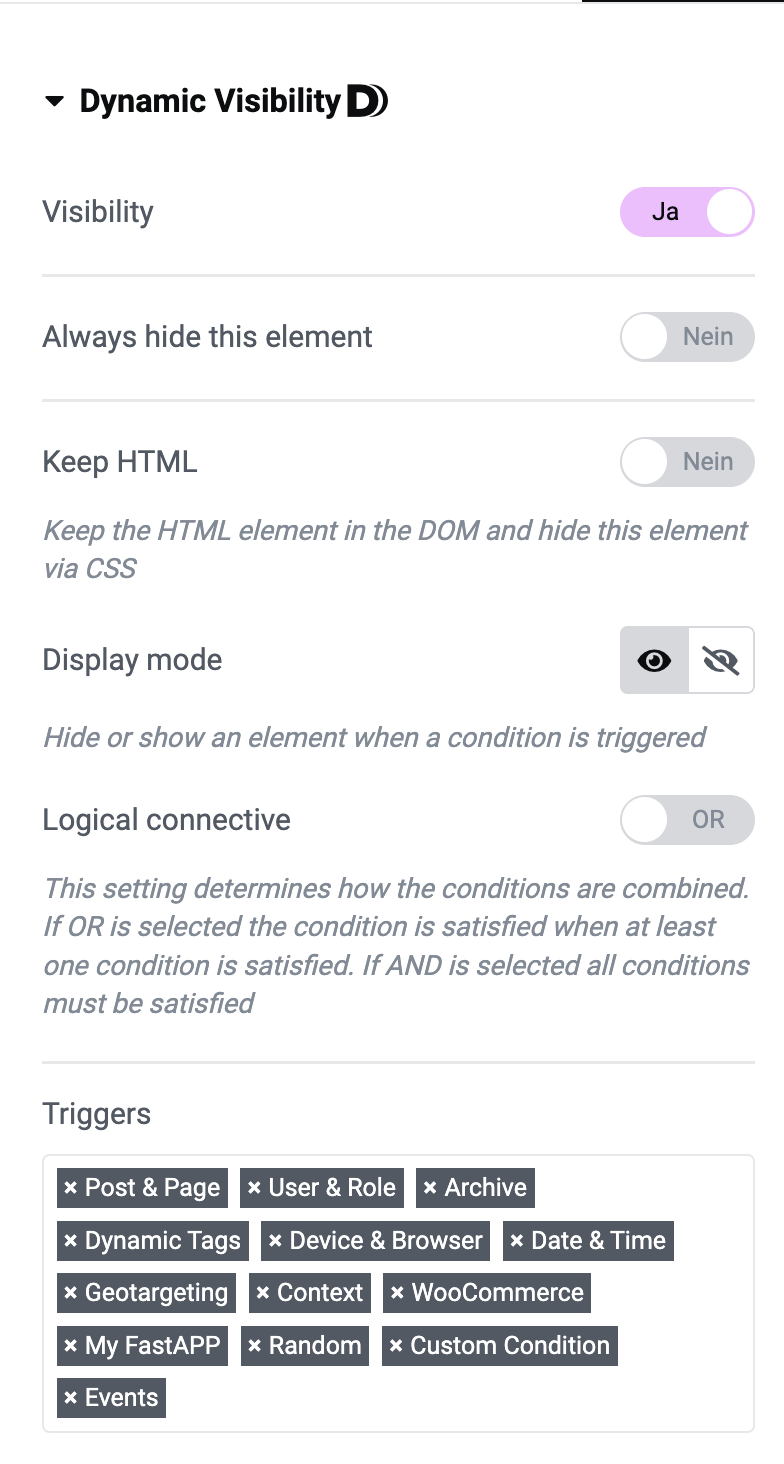Image resolution: width=784 pixels, height=1464 pixels.
Task: Toggle the Keep HTML switch
Action: (687, 462)
